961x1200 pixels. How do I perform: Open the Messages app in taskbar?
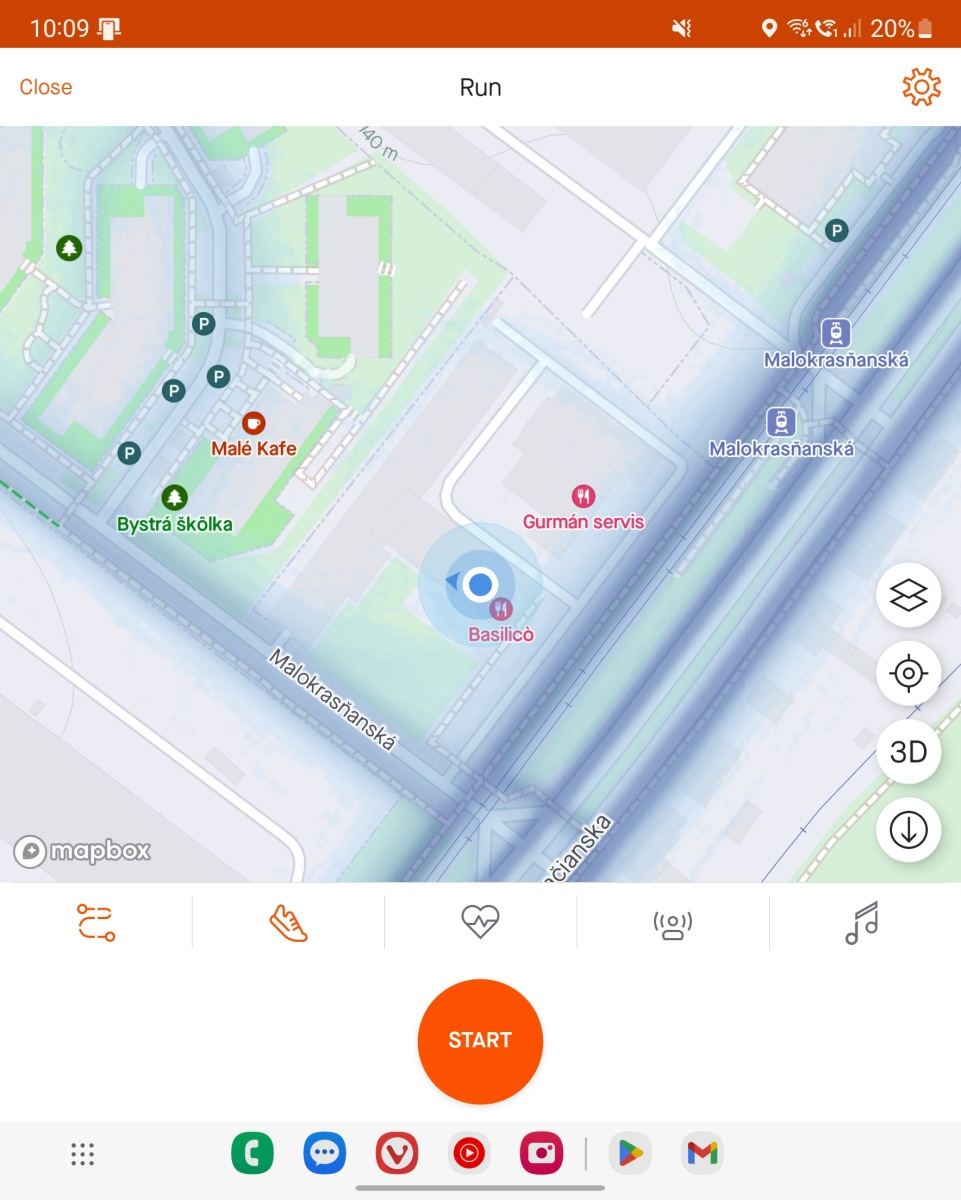(x=324, y=1154)
